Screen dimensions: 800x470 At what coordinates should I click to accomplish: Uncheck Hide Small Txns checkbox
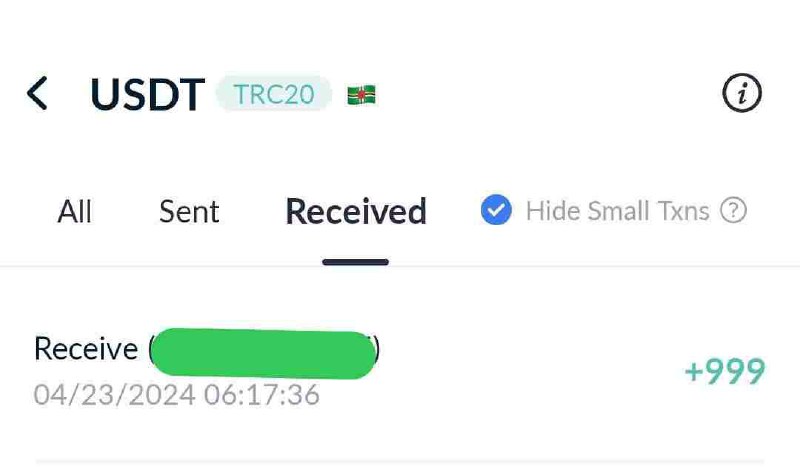click(x=496, y=211)
